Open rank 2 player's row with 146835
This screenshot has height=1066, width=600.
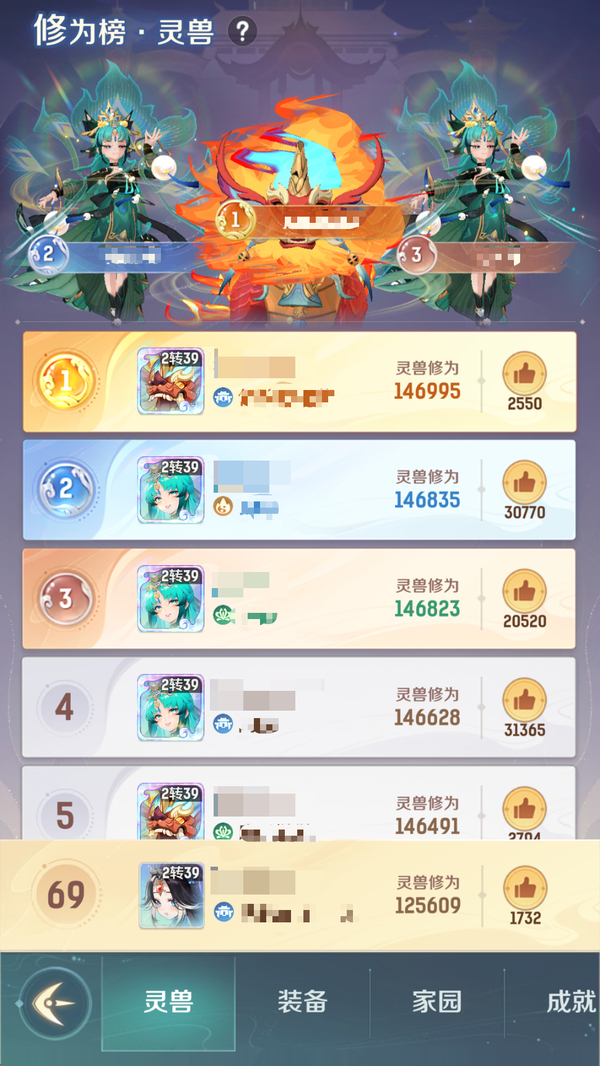(x=300, y=490)
